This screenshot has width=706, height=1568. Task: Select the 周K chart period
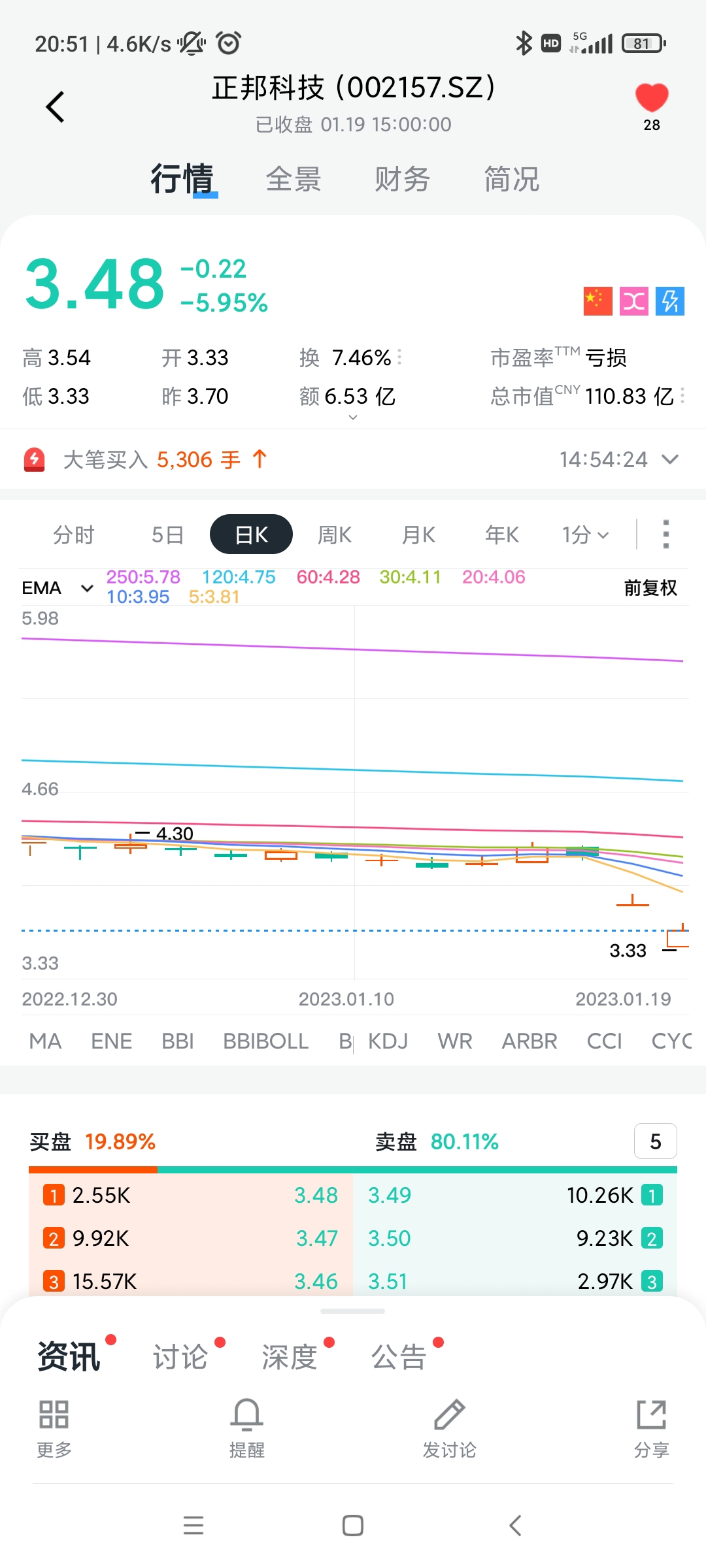334,535
